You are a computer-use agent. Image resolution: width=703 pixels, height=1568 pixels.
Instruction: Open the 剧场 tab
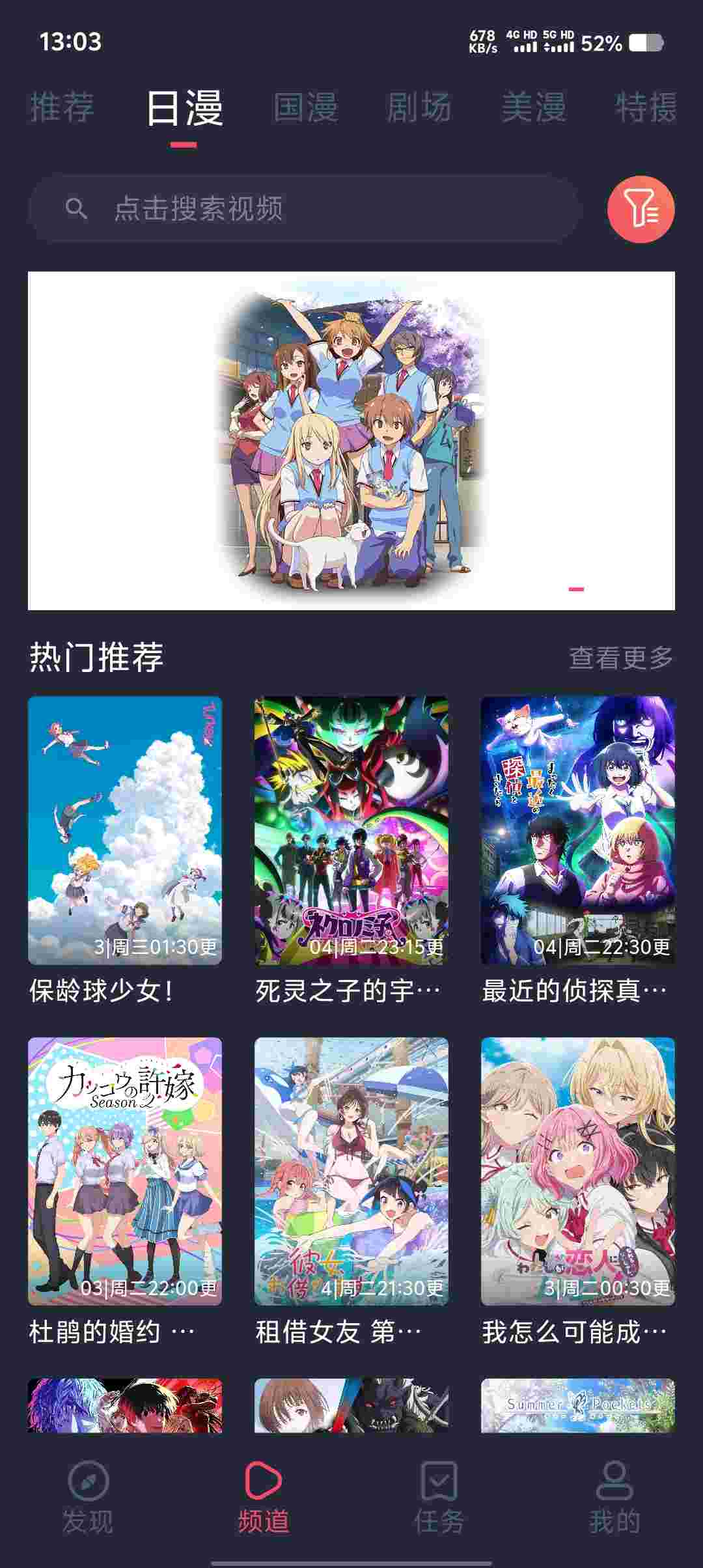click(x=419, y=107)
